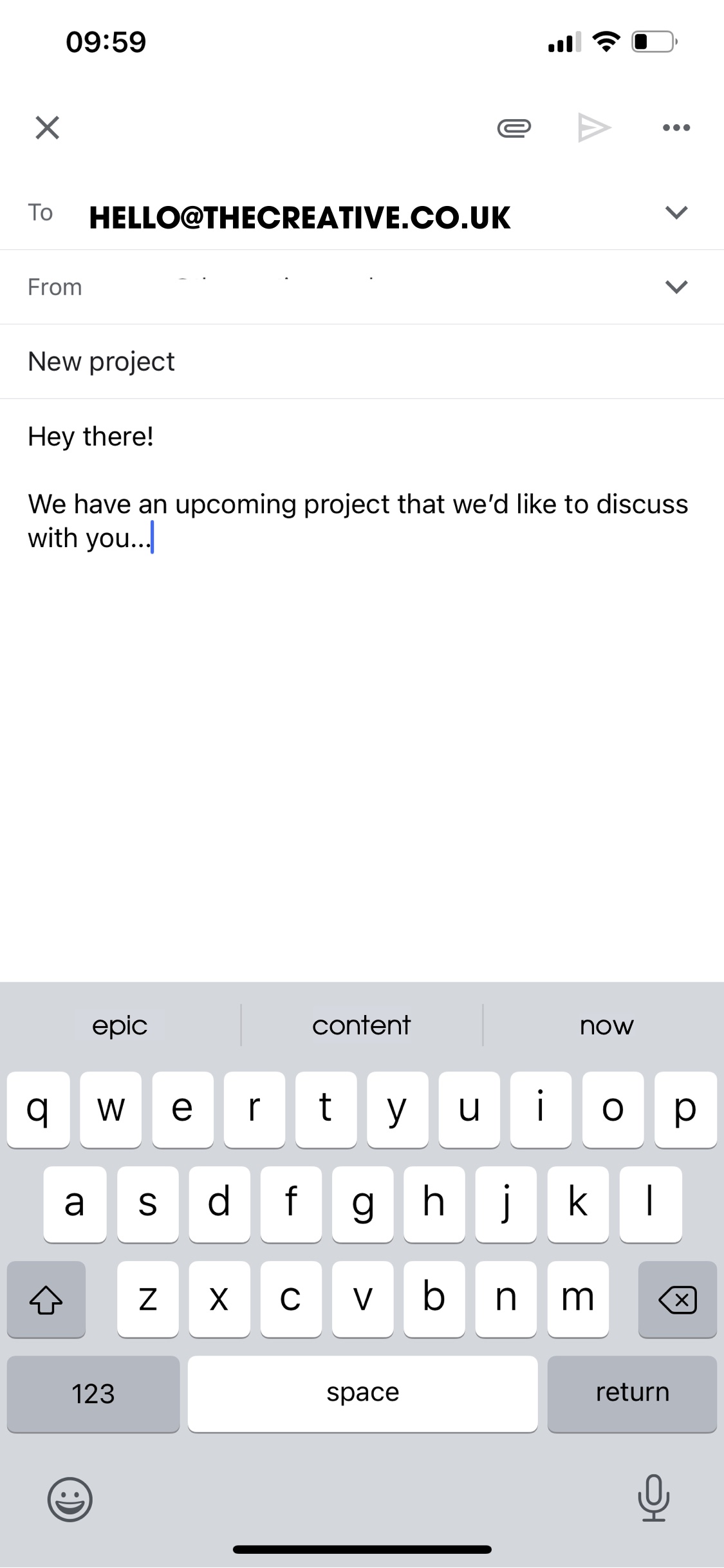Tap the To field with hello@thecreative.co.uk
Screen dimensions: 724x1568
click(x=300, y=218)
